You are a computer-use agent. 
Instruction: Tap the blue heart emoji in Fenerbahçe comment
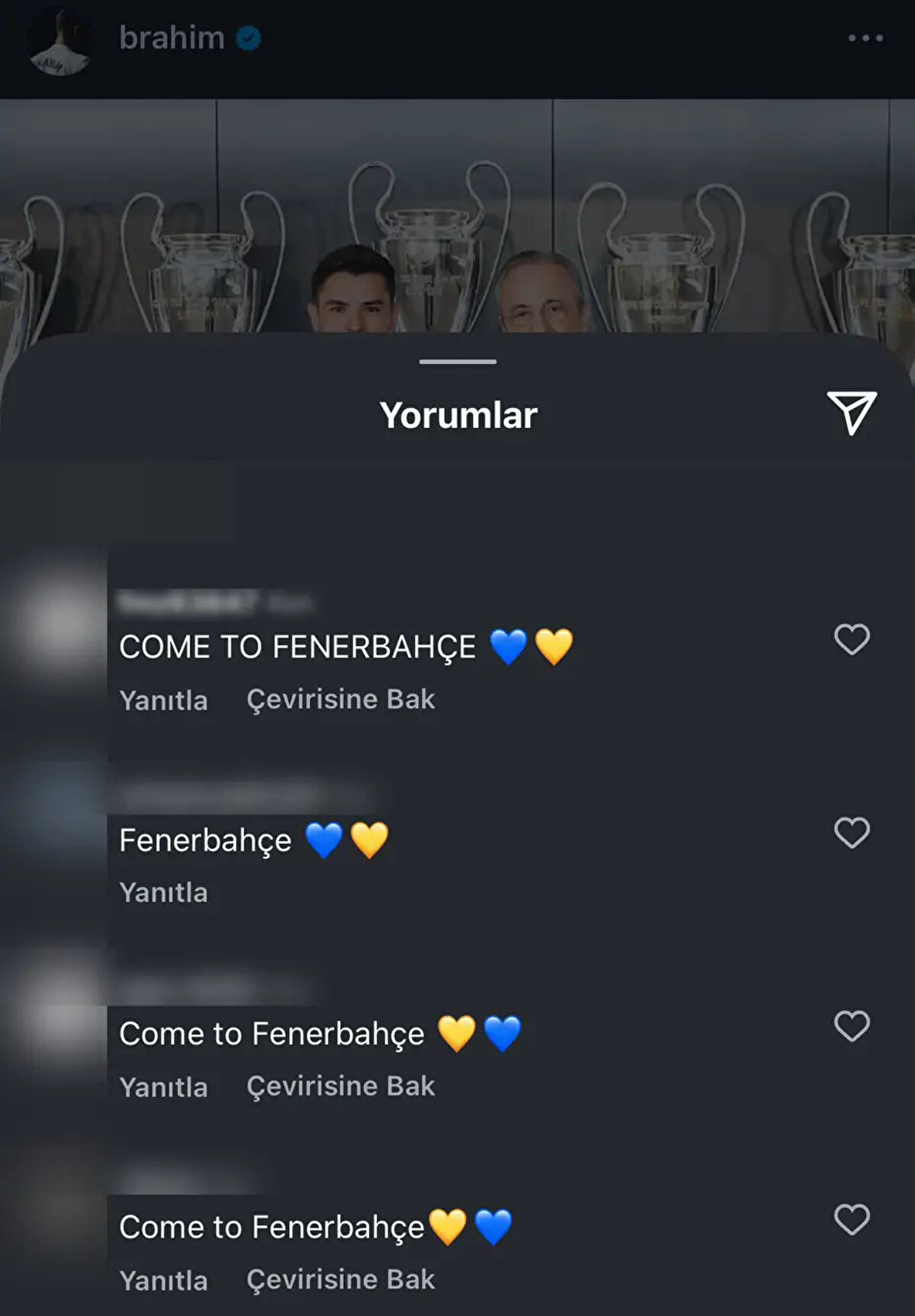[x=324, y=839]
